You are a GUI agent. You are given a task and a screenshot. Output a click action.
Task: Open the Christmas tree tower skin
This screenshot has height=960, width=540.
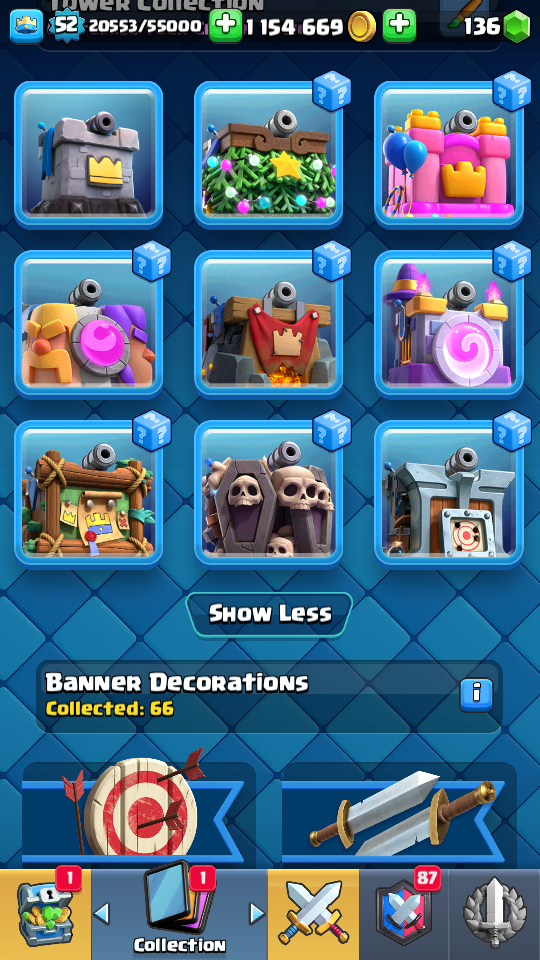[268, 154]
